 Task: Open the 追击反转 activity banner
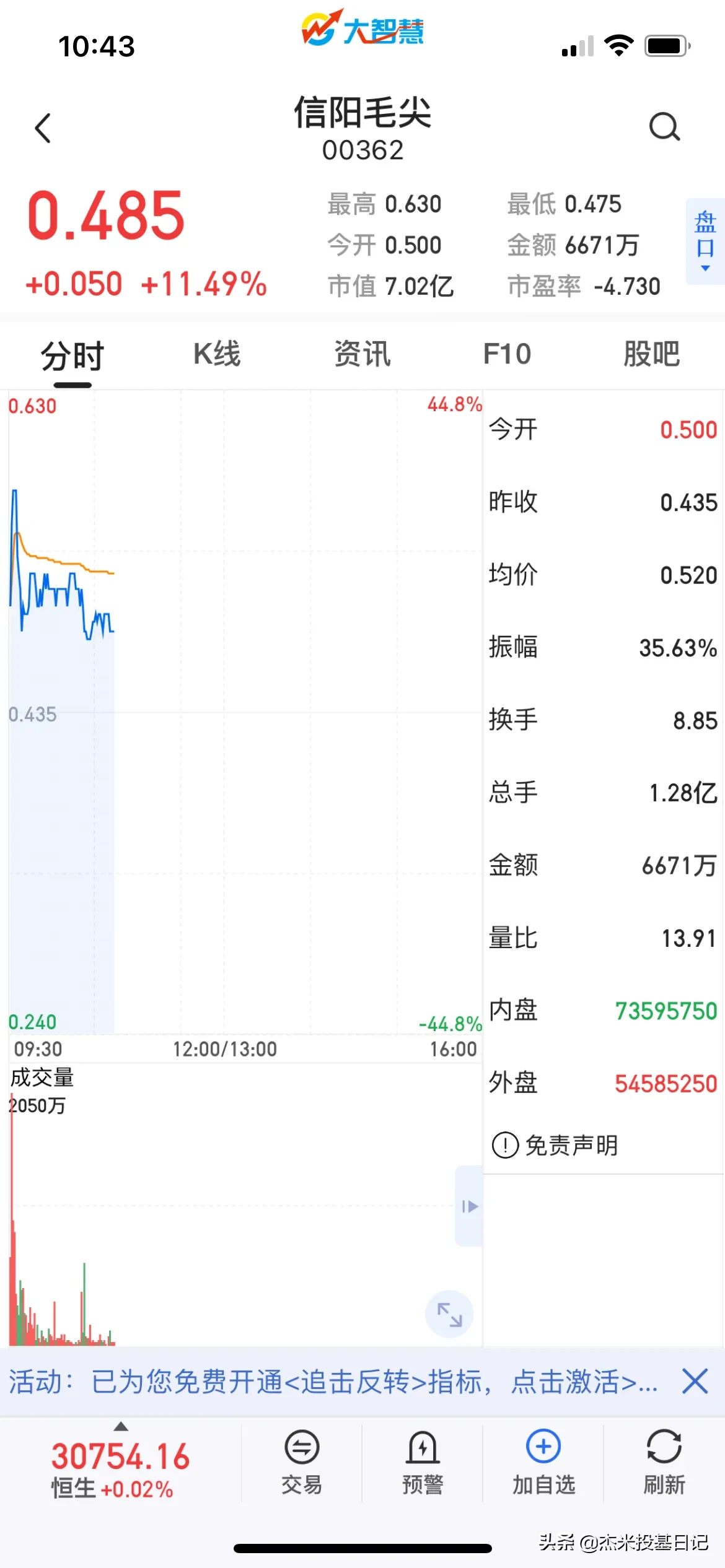coord(333,1381)
